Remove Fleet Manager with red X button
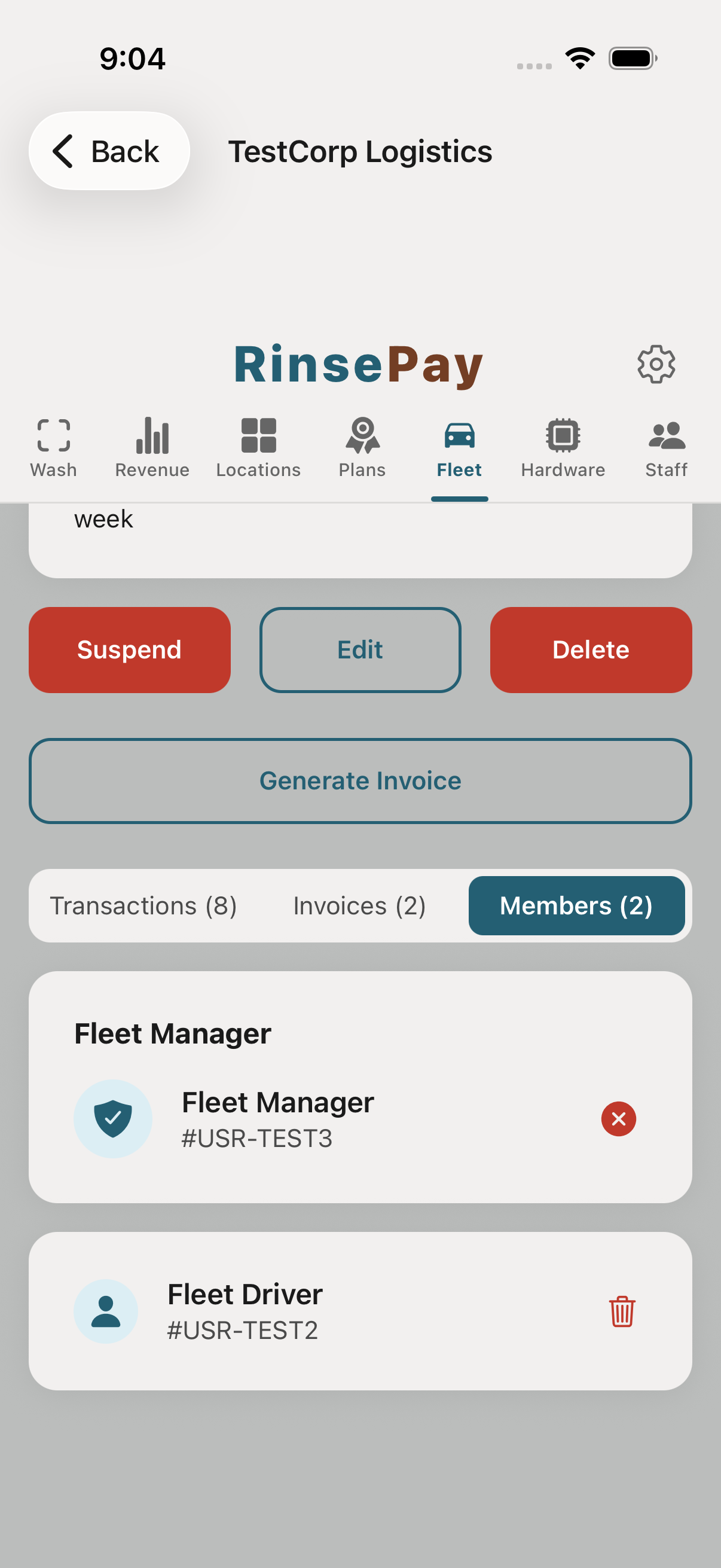Viewport: 721px width, 1568px height. tap(618, 1119)
